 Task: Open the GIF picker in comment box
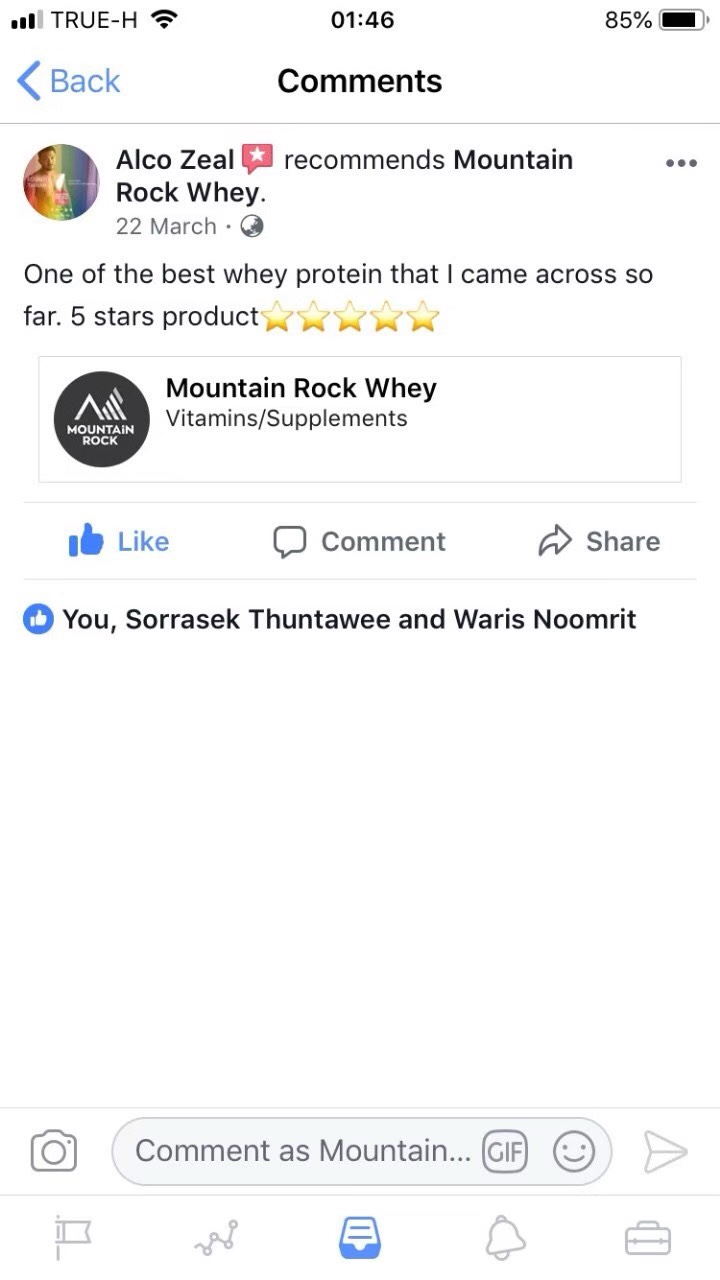[x=505, y=1151]
